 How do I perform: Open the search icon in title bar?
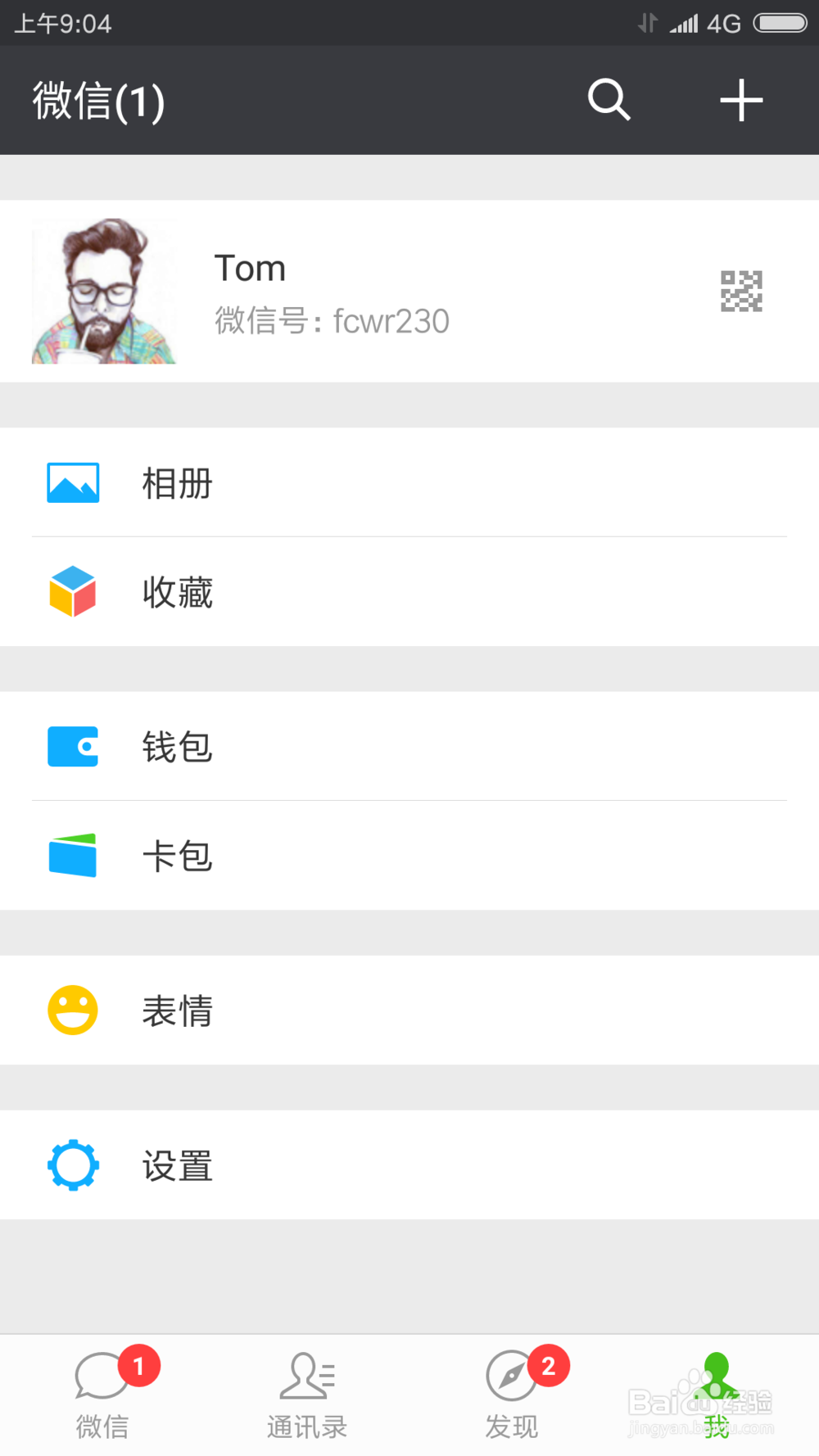coord(609,100)
